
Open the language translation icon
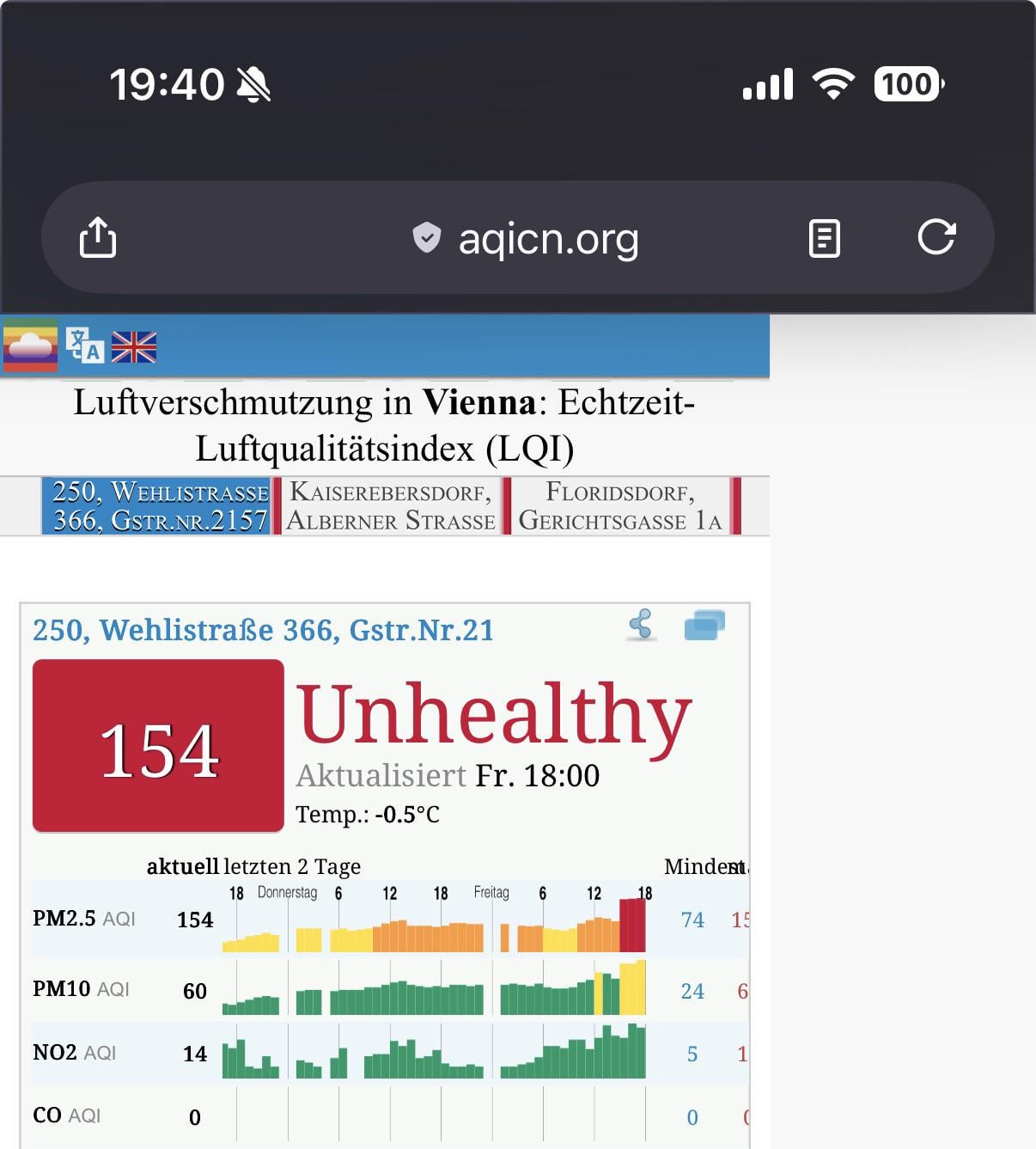[x=85, y=346]
